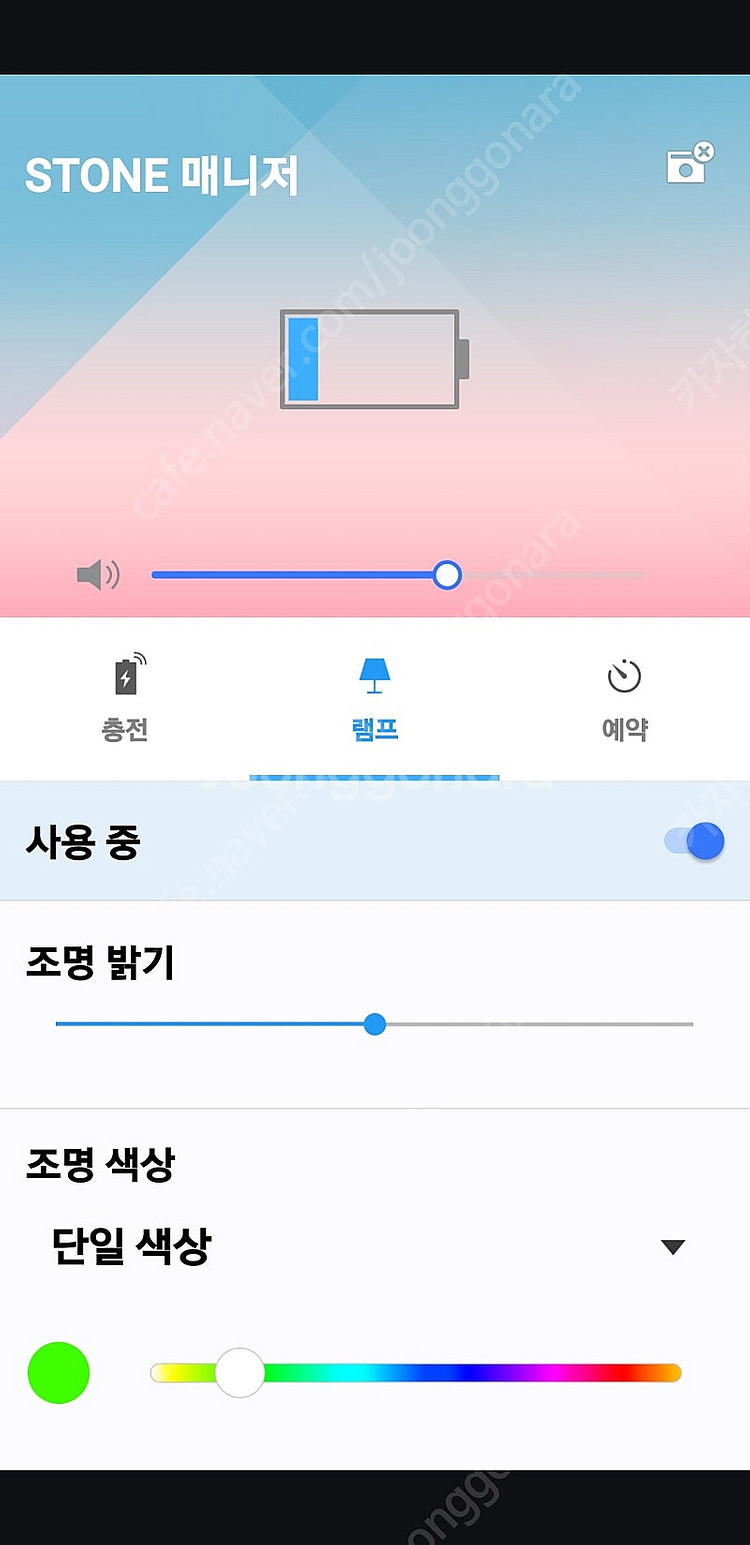The width and height of the screenshot is (750, 1545).
Task: Click the timer icon above 예약
Action: 624,674
